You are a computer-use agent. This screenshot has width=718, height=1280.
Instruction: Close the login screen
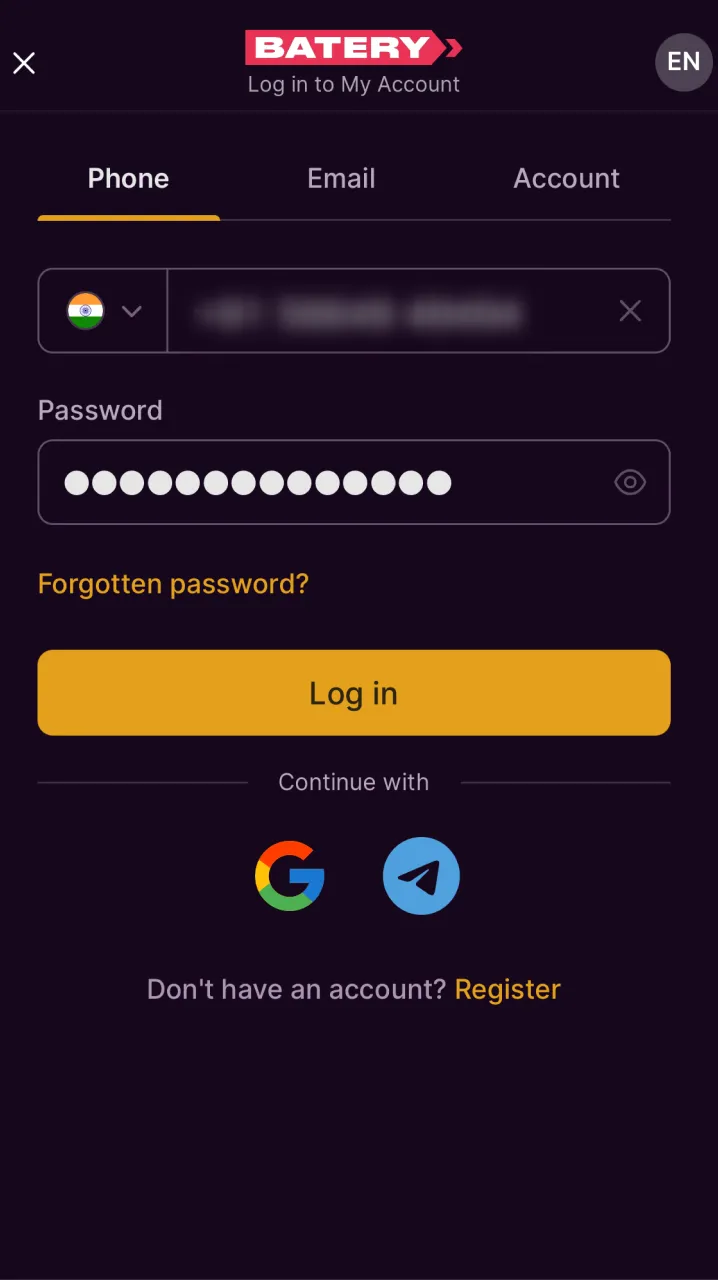24,63
